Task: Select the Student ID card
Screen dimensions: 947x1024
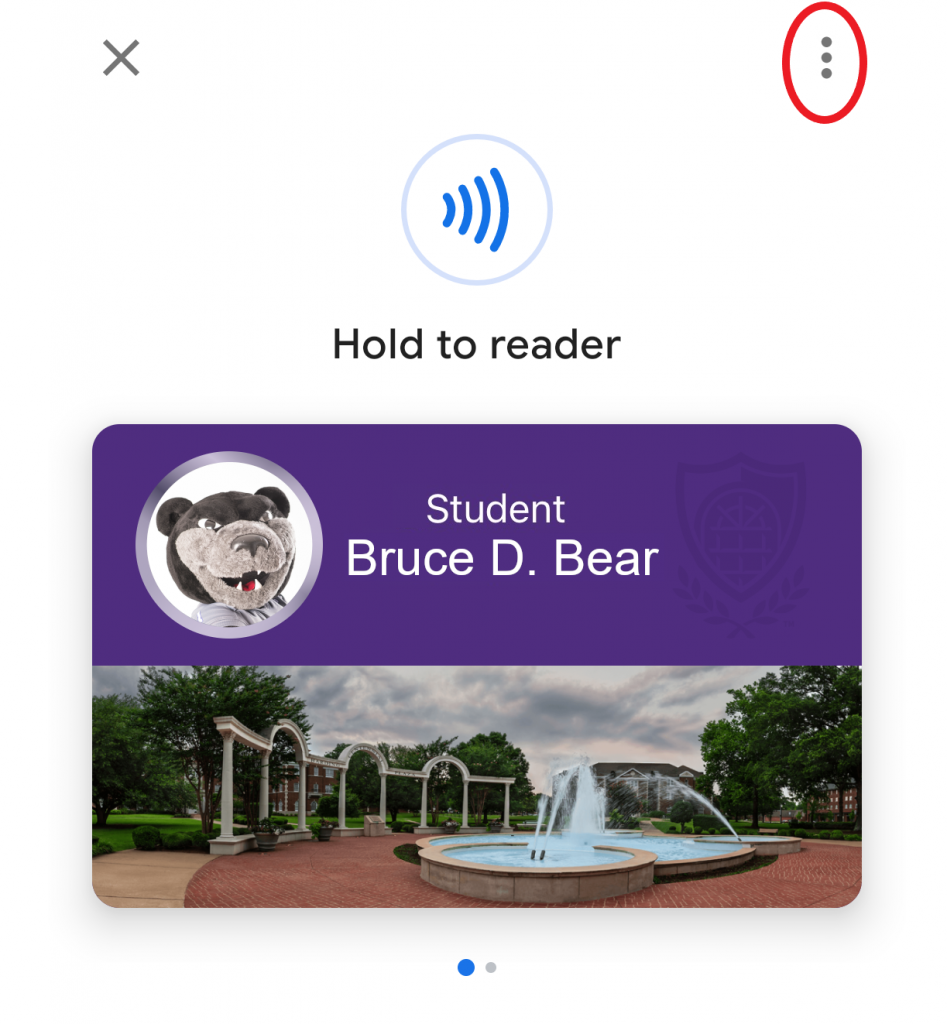Action: (x=477, y=665)
